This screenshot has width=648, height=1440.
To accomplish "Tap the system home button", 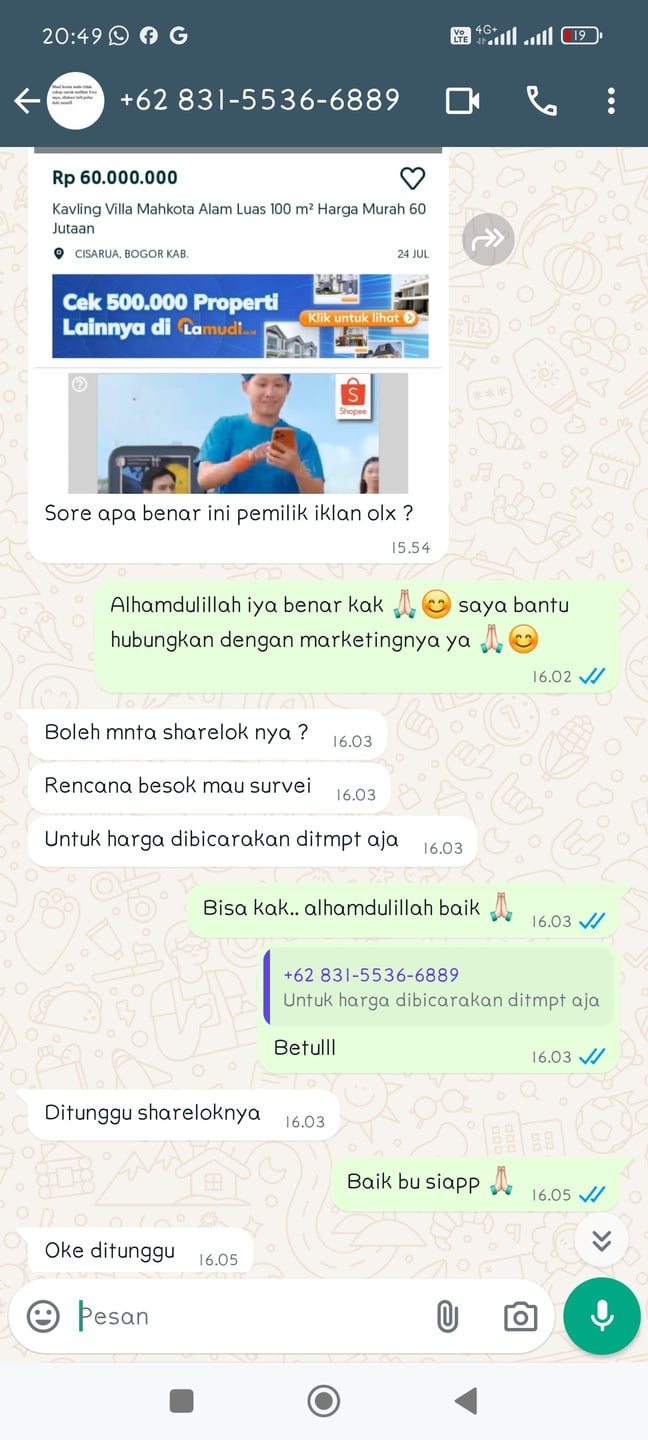I will [x=323, y=1401].
